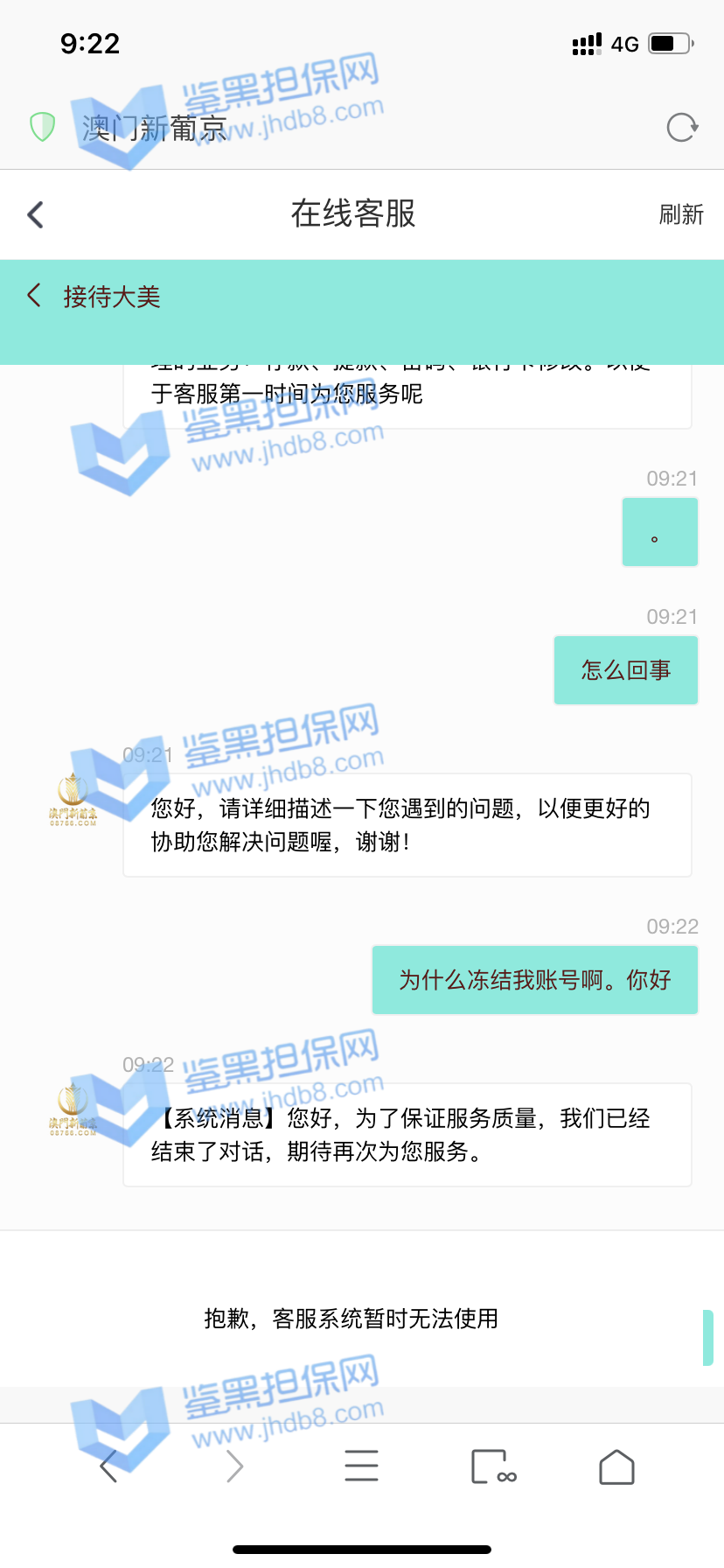The image size is (724, 1568).
Task: Tap the green shield security icon
Action: (x=42, y=127)
